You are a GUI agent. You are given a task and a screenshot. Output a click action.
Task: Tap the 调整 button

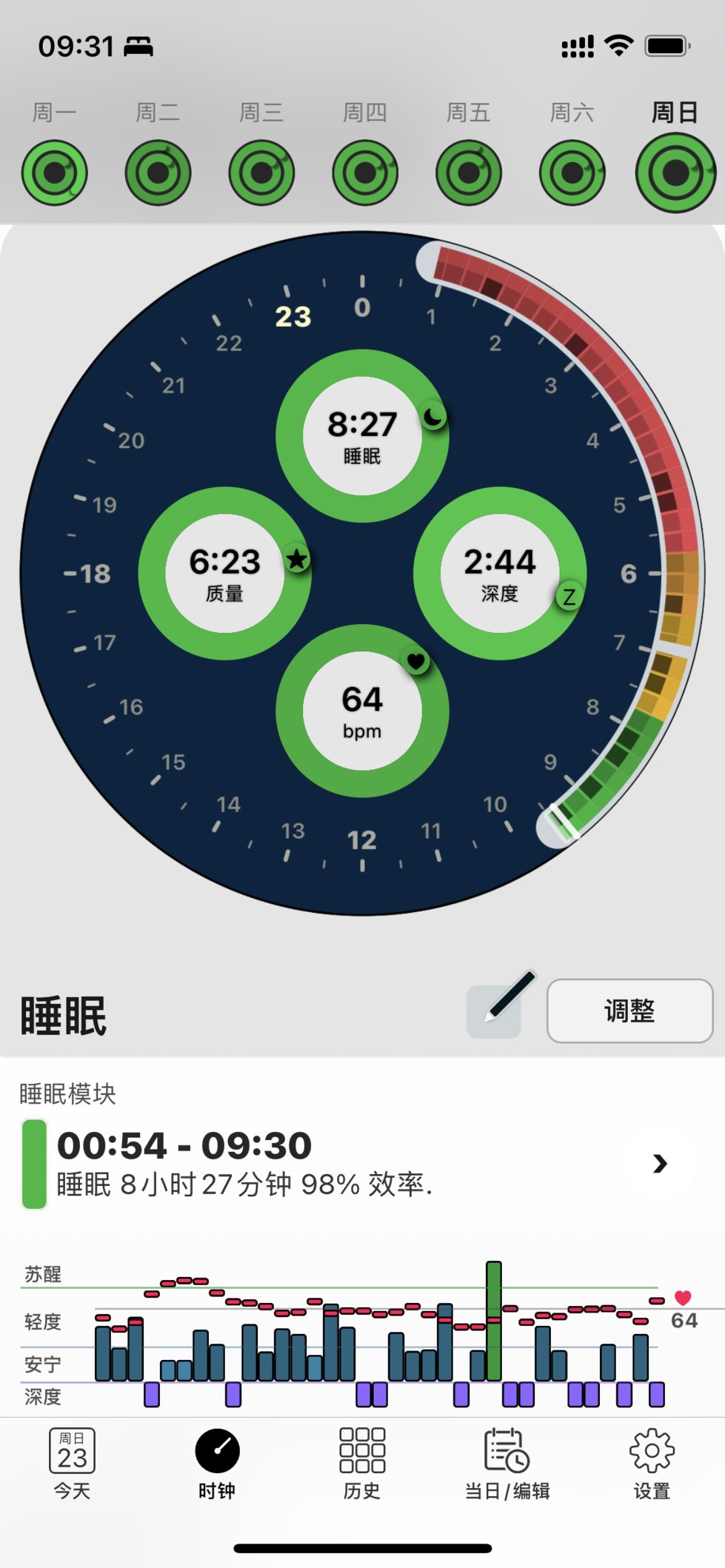(x=629, y=1011)
